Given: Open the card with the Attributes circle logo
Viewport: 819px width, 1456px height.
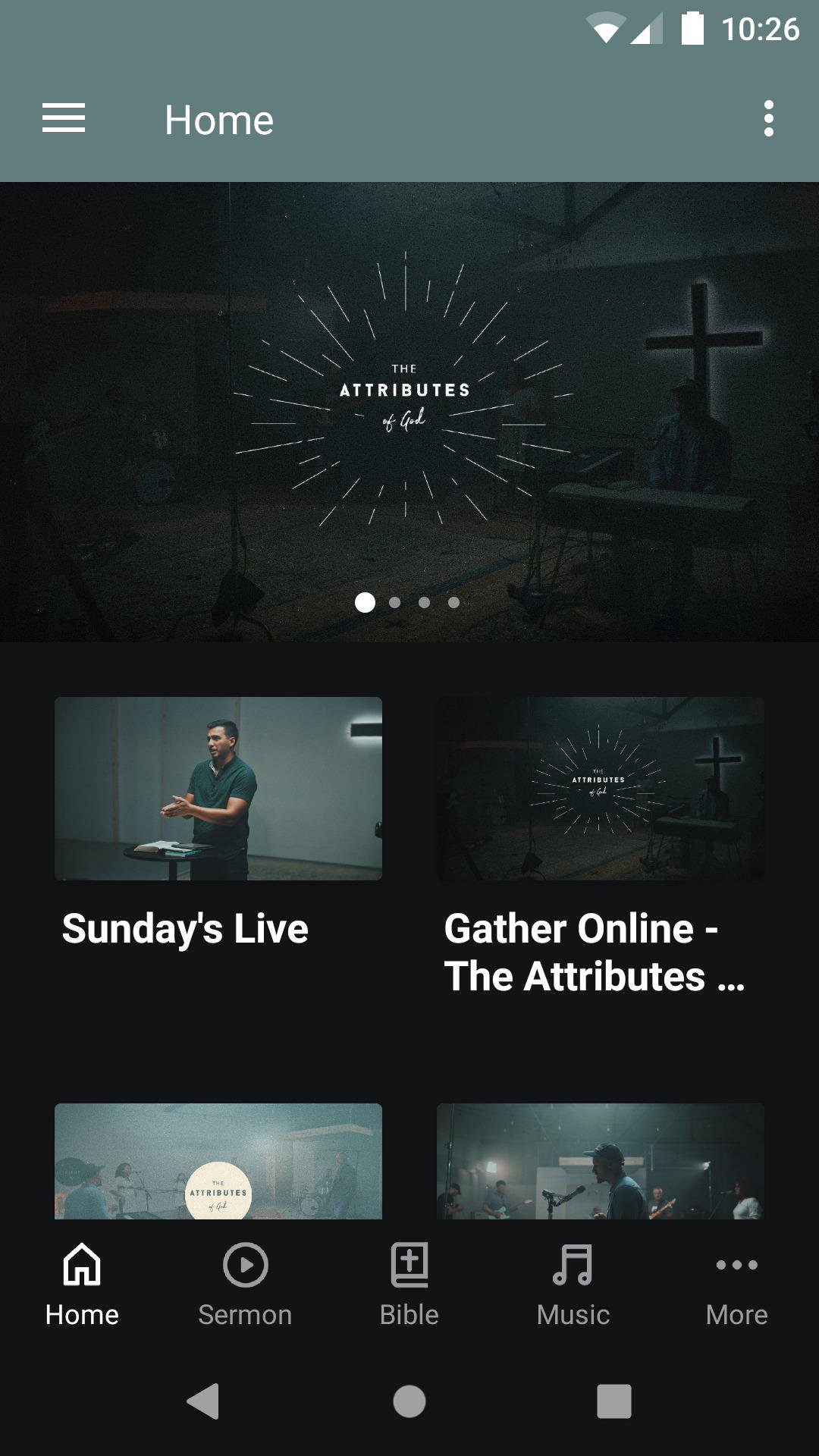Looking at the screenshot, I should pos(218,1162).
